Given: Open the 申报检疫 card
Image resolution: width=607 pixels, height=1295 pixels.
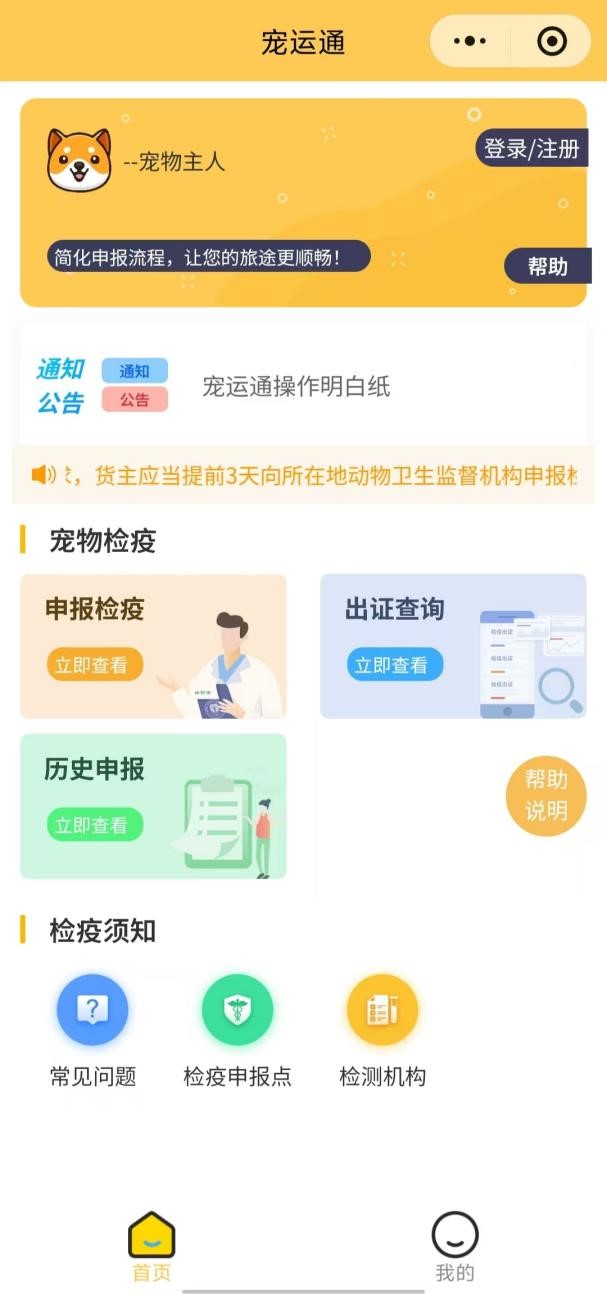Looking at the screenshot, I should 153,646.
